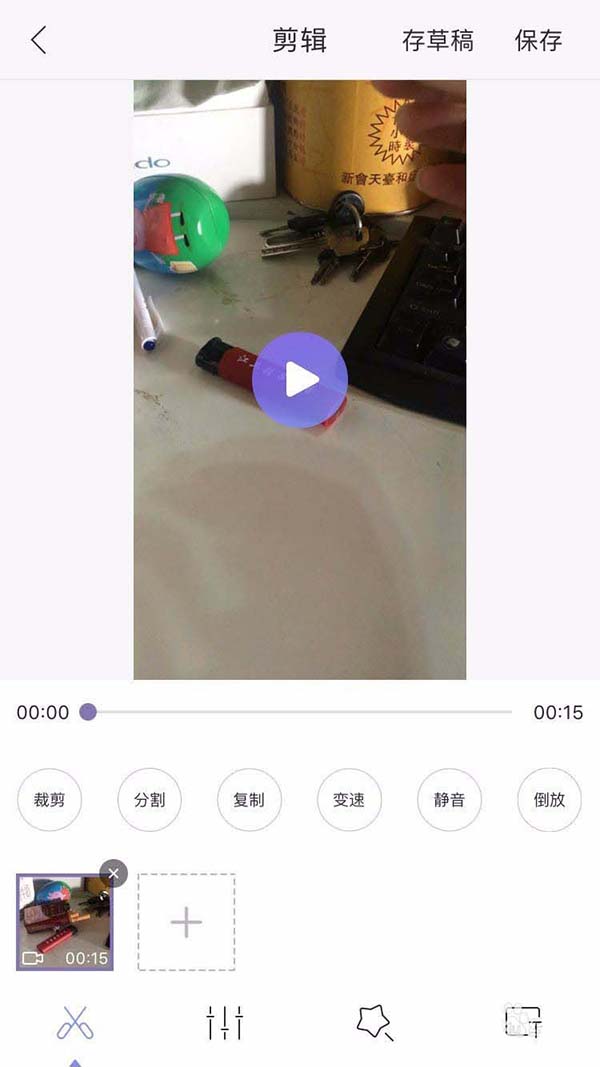Duplicate the clip with 复制

(x=249, y=800)
